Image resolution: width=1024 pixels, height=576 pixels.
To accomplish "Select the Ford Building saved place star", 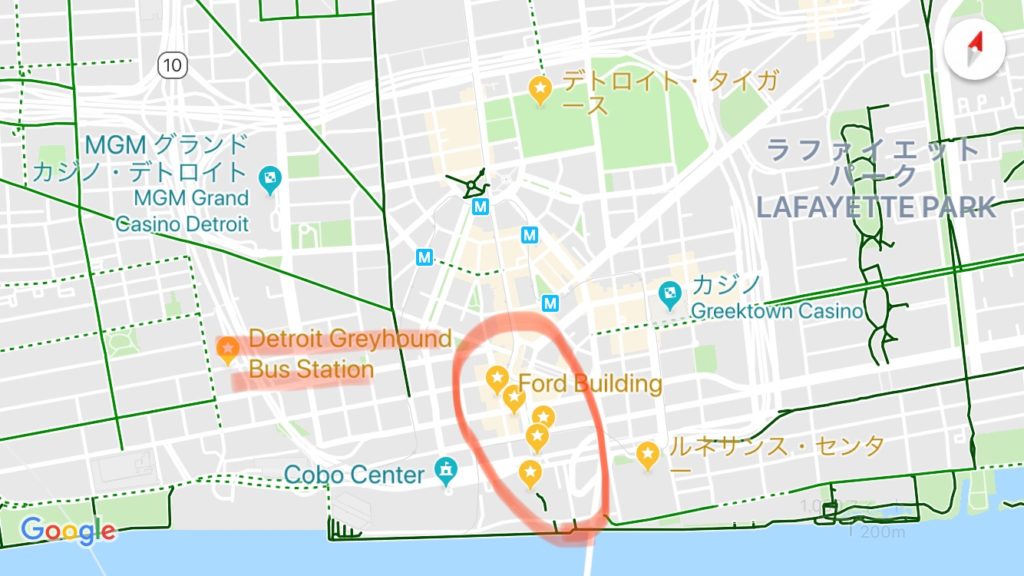I will (496, 379).
